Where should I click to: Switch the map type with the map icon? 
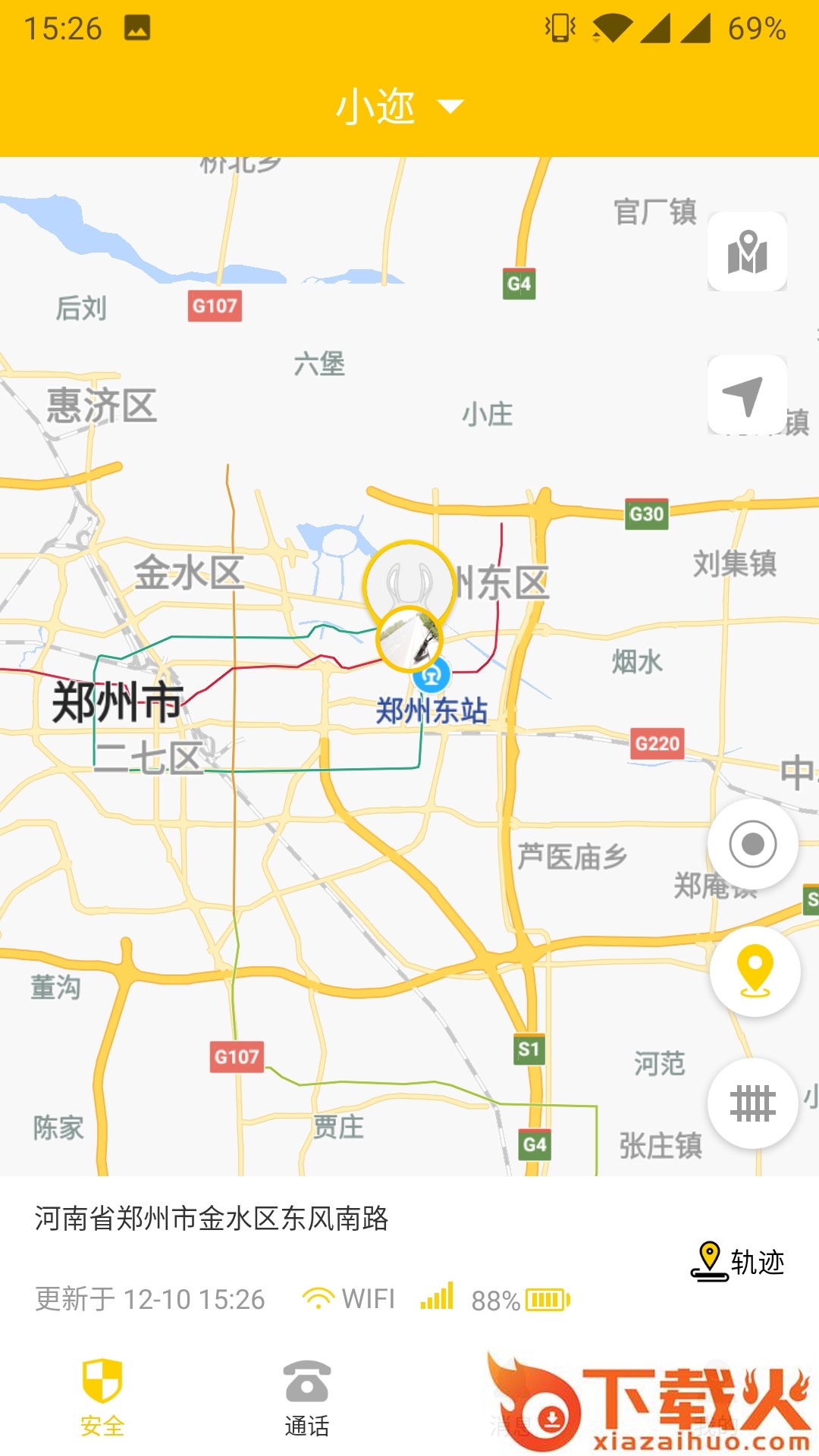[747, 252]
